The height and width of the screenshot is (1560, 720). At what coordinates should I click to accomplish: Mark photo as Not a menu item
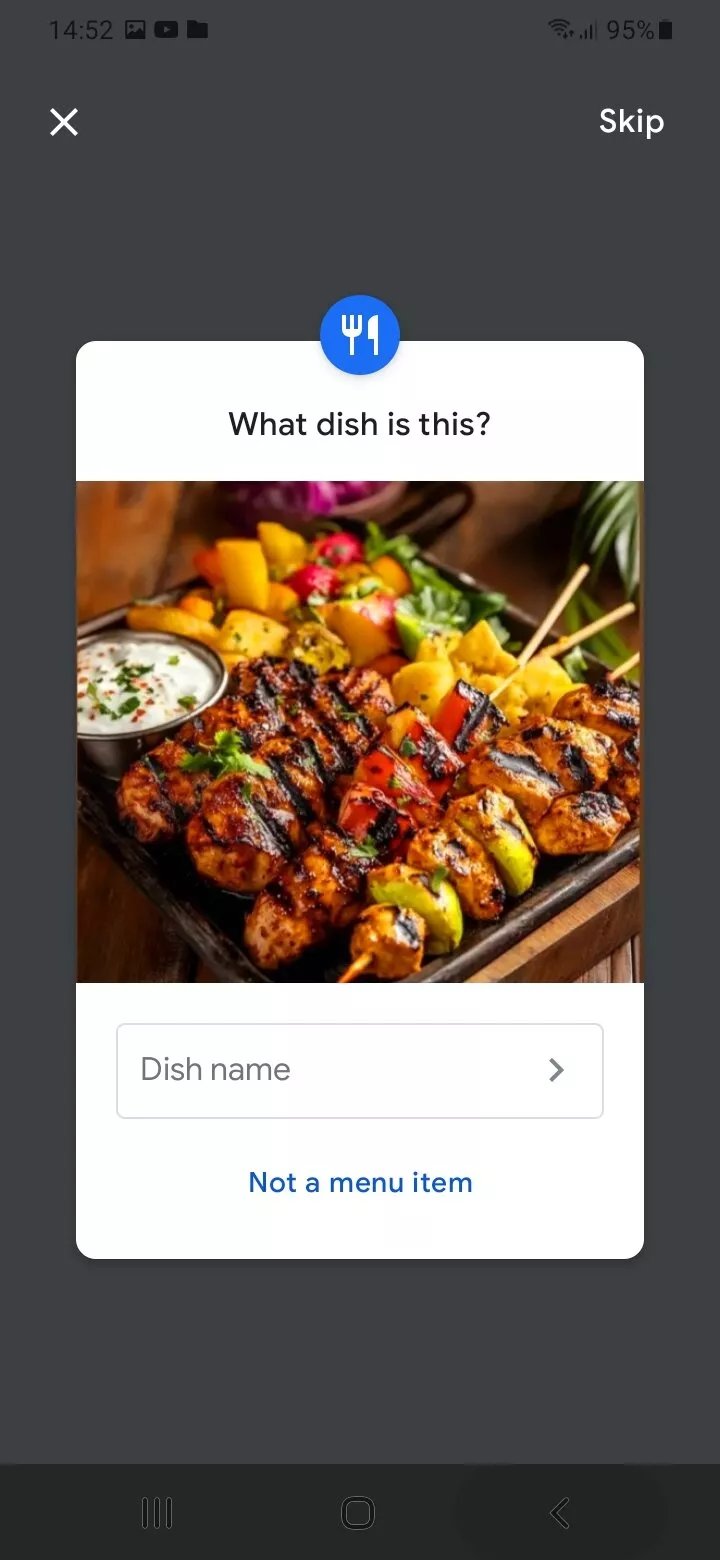tap(360, 1182)
